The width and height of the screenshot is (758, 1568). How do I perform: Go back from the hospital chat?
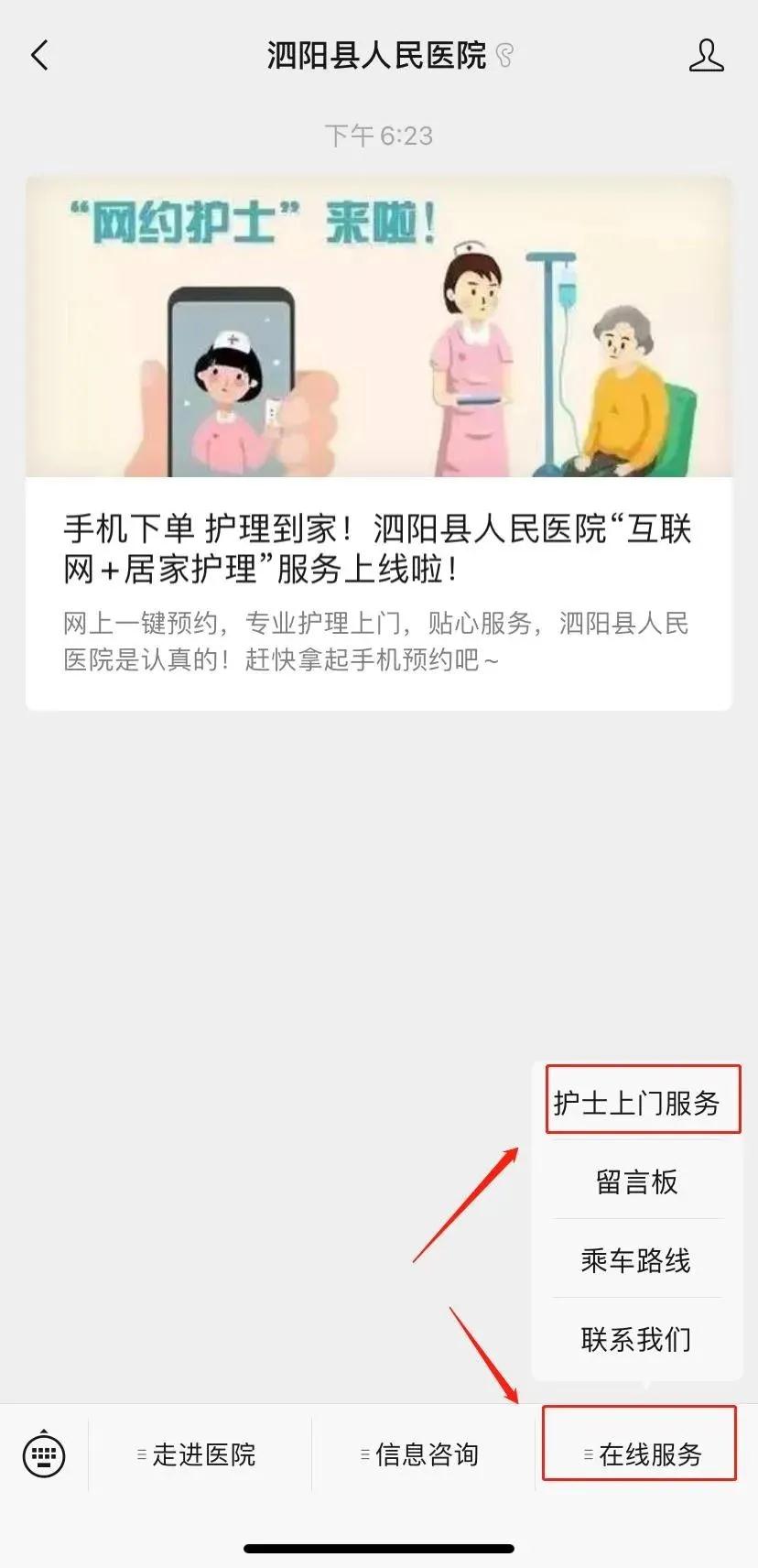39,56
